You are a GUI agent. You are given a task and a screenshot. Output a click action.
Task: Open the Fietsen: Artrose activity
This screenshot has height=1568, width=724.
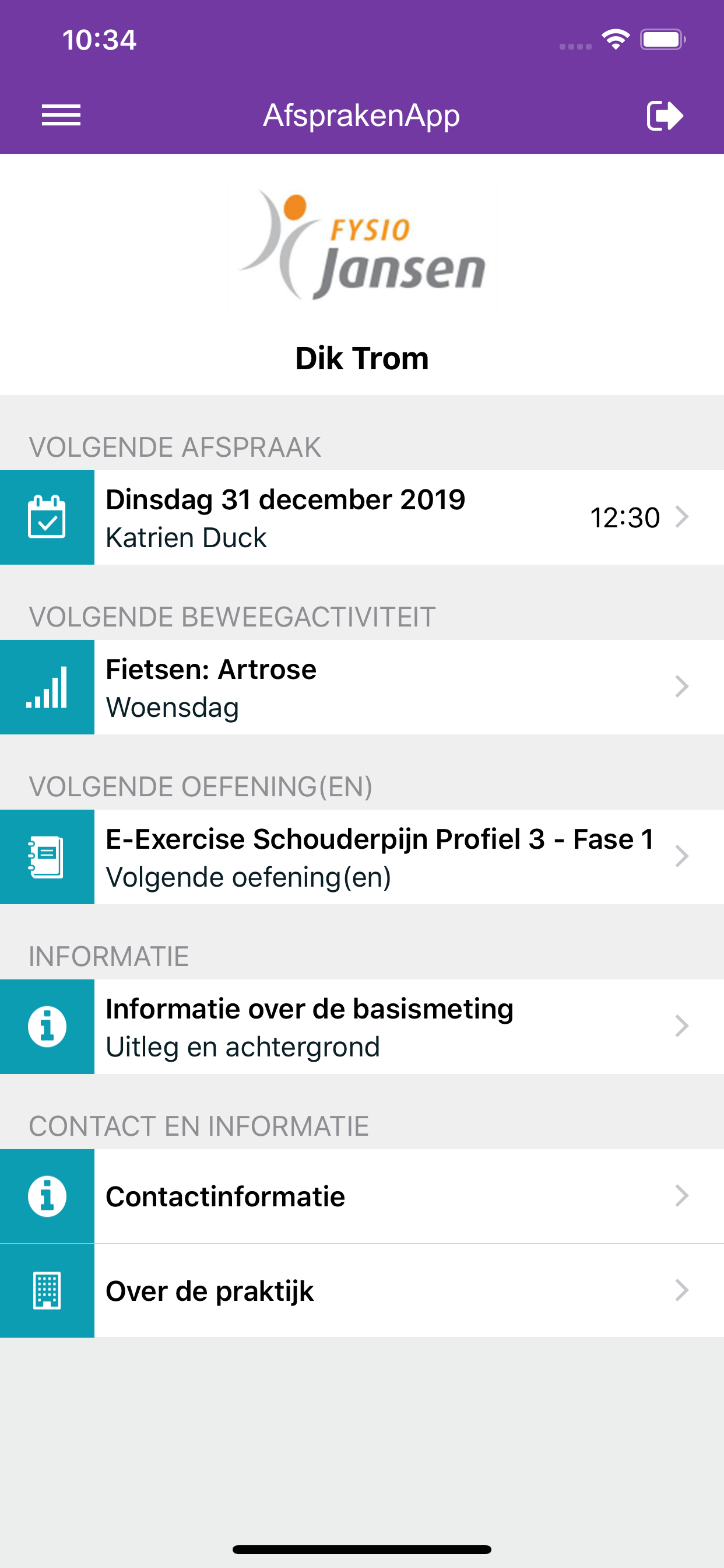[x=362, y=687]
